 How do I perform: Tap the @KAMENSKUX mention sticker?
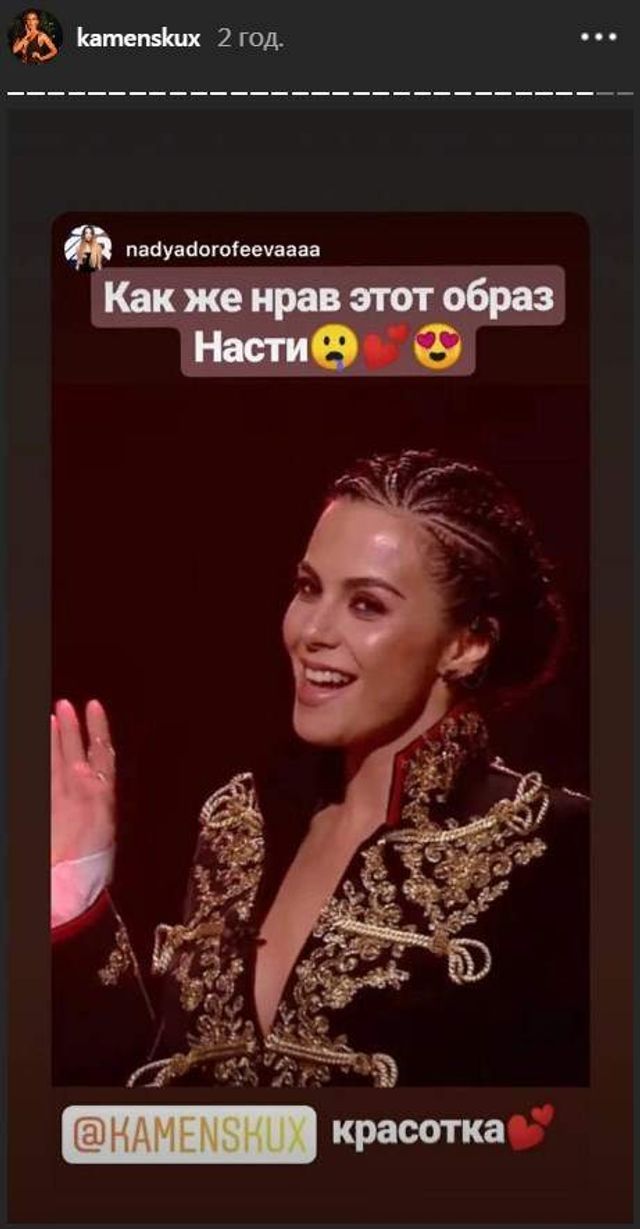coord(189,1134)
